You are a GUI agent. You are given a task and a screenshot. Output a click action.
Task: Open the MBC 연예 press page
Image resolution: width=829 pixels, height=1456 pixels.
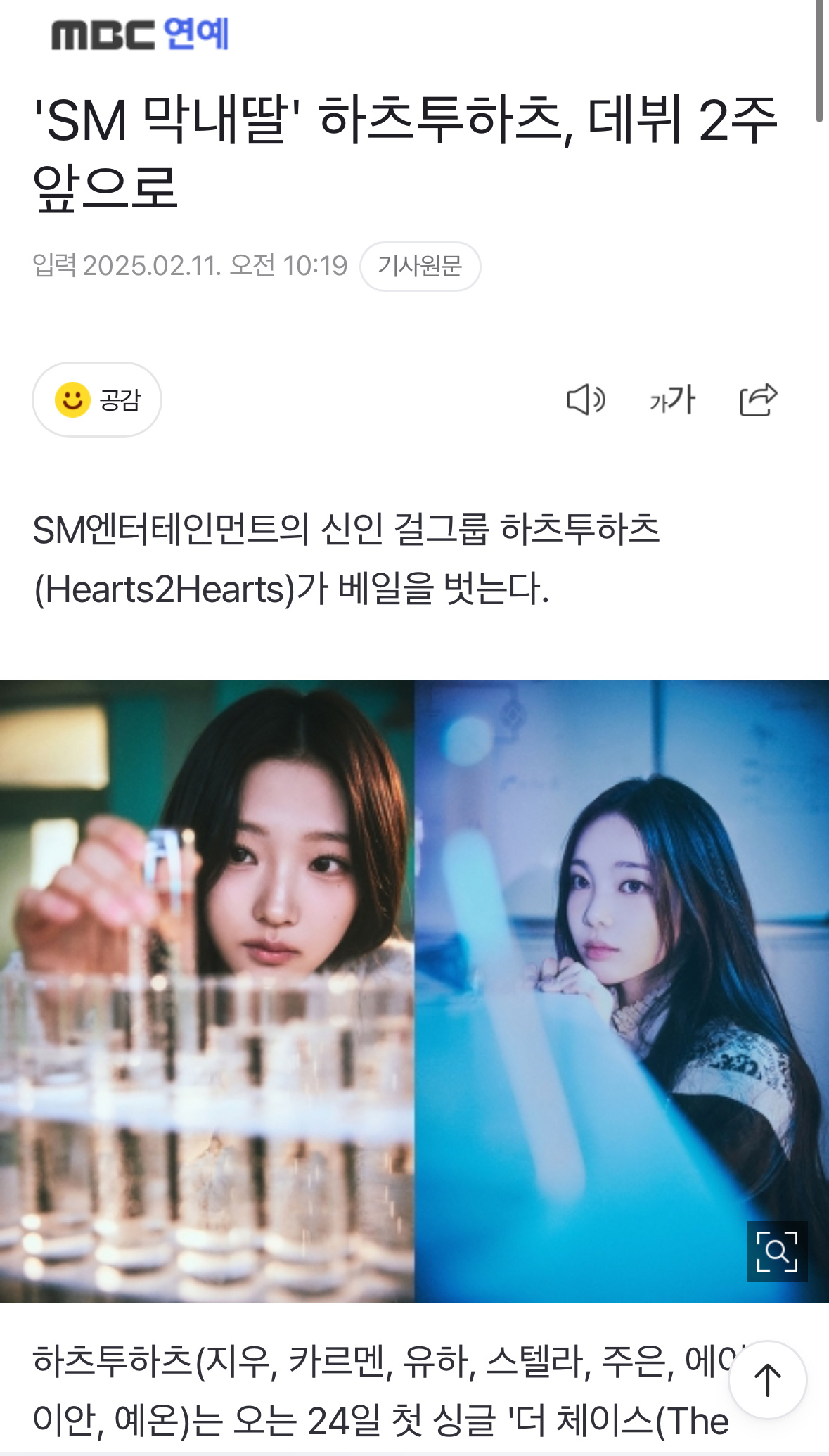tap(140, 34)
